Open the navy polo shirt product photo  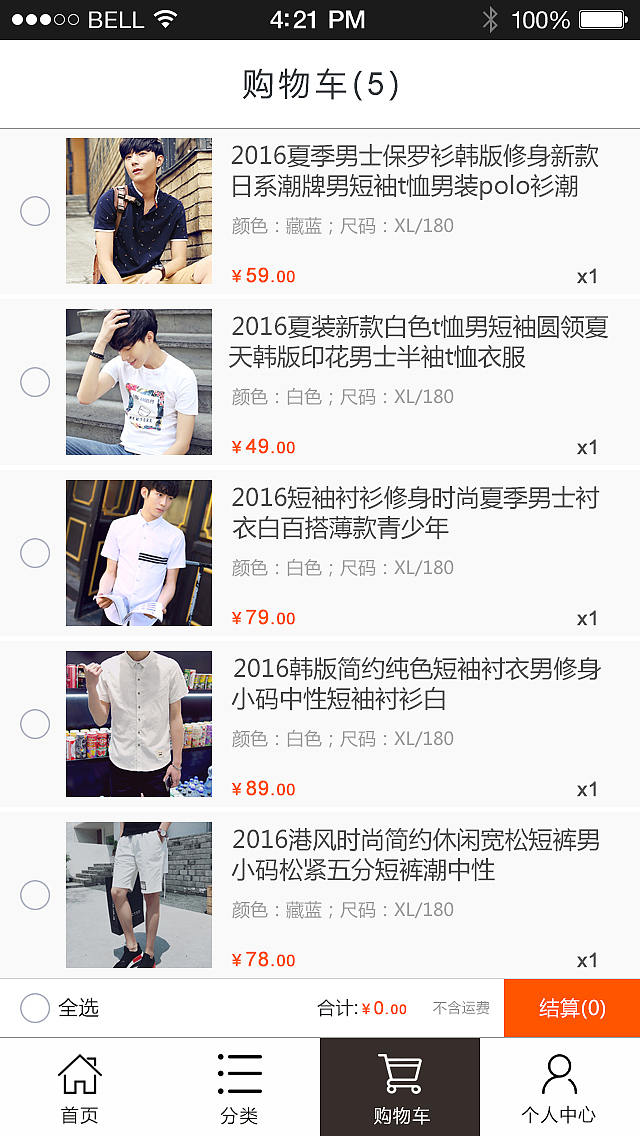click(x=139, y=211)
